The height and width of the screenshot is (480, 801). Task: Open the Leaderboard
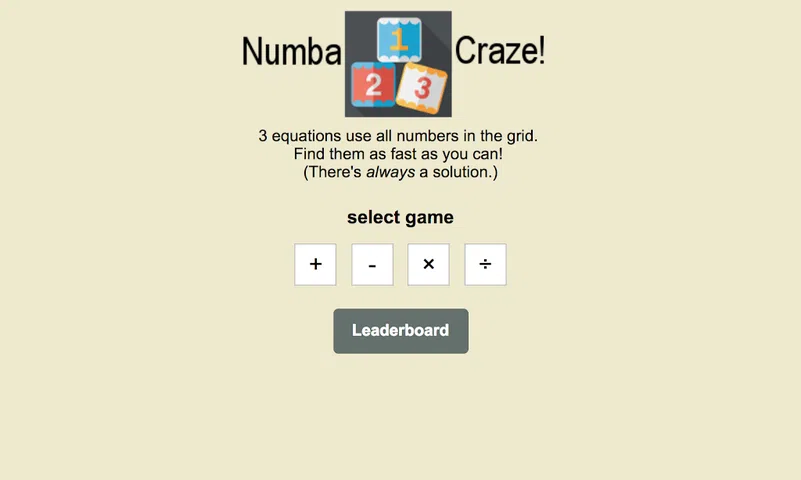[x=400, y=331]
